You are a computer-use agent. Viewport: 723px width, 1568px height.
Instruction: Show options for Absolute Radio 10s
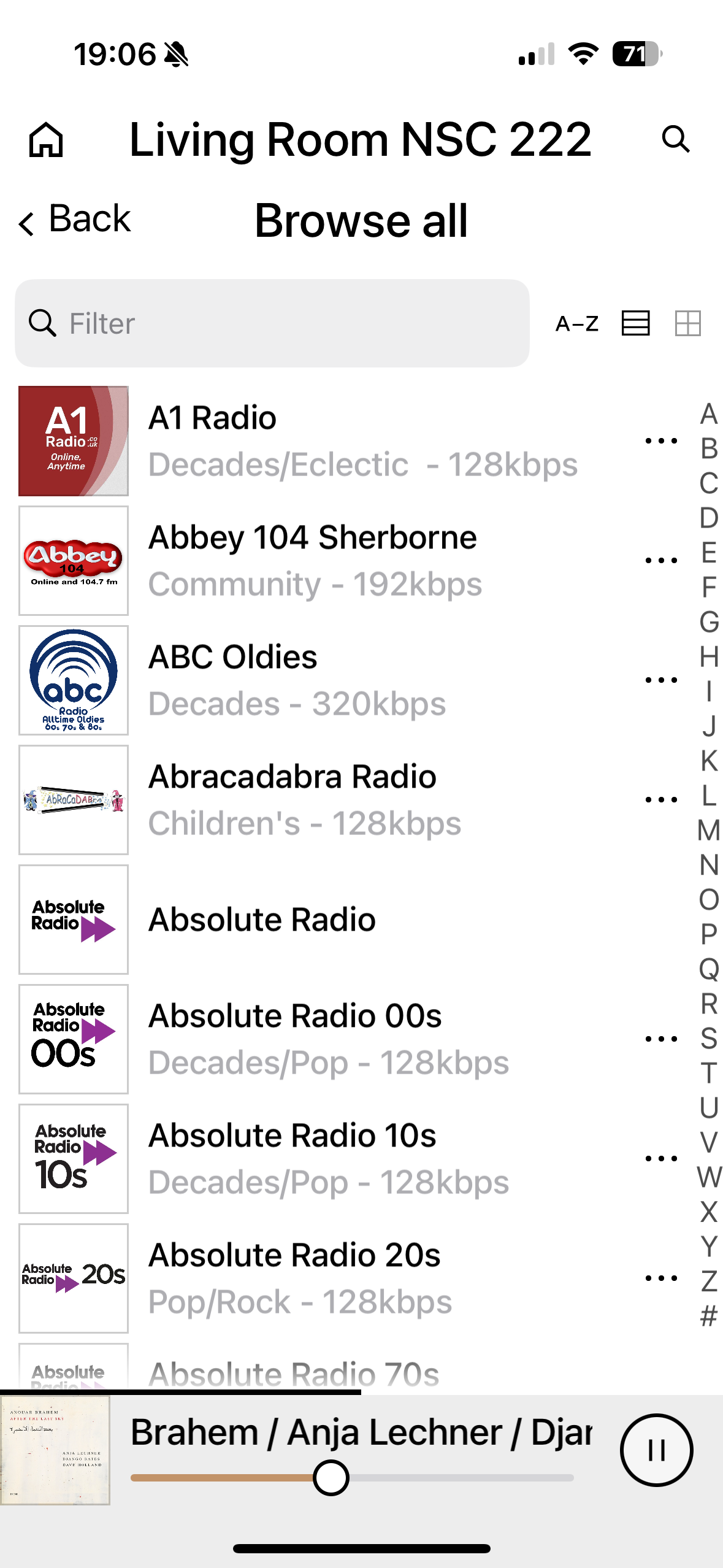(x=661, y=1159)
